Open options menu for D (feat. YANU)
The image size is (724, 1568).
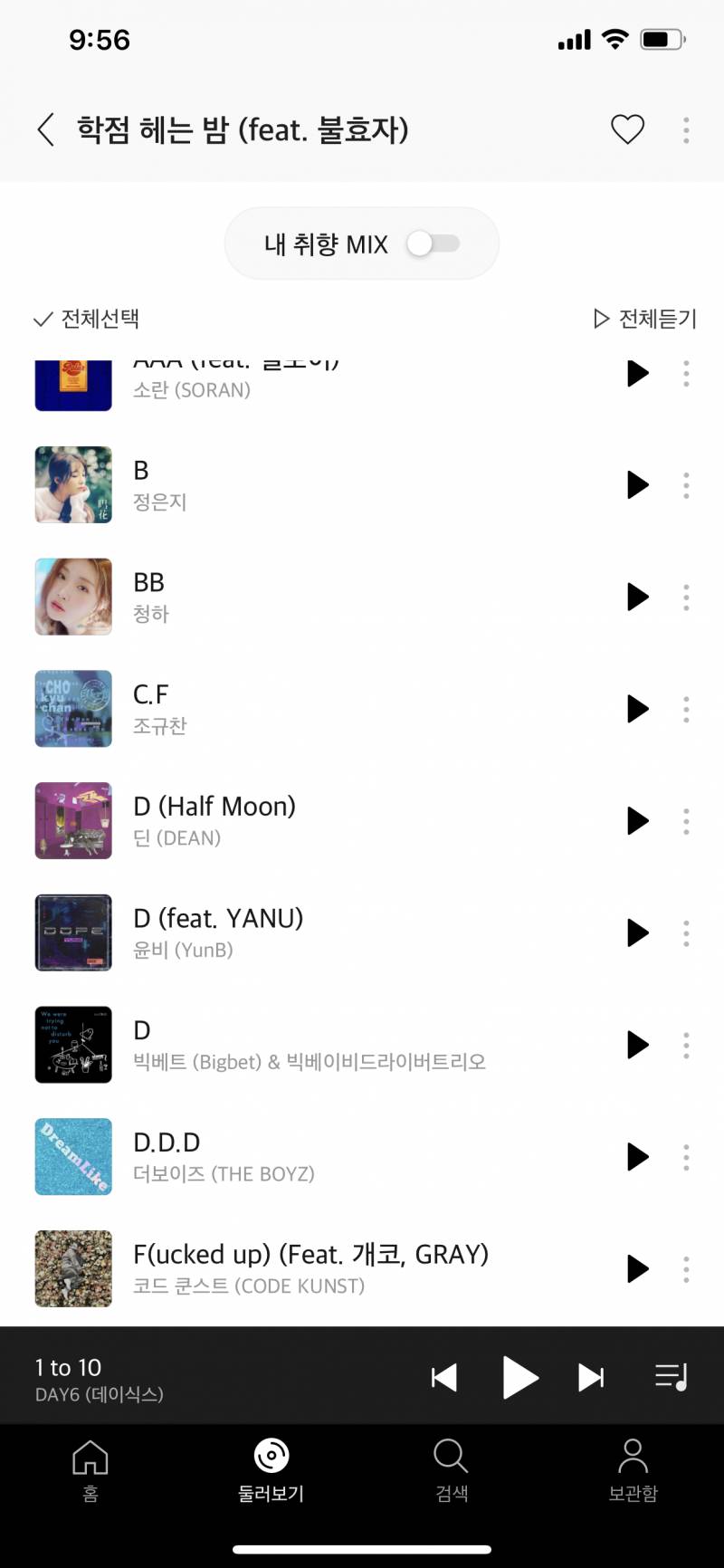point(686,933)
